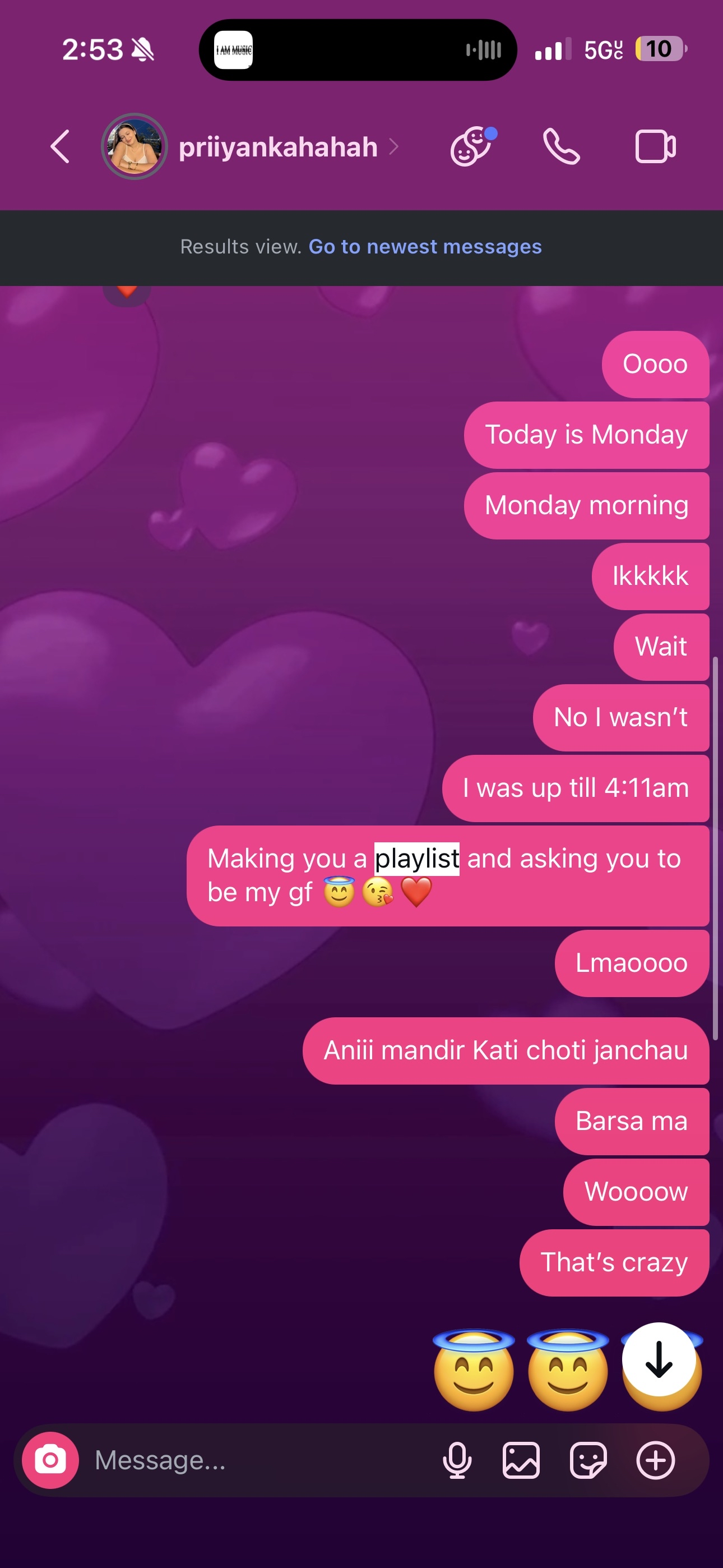The width and height of the screenshot is (723, 1568).
Task: Record a voice message
Action: (457, 1460)
